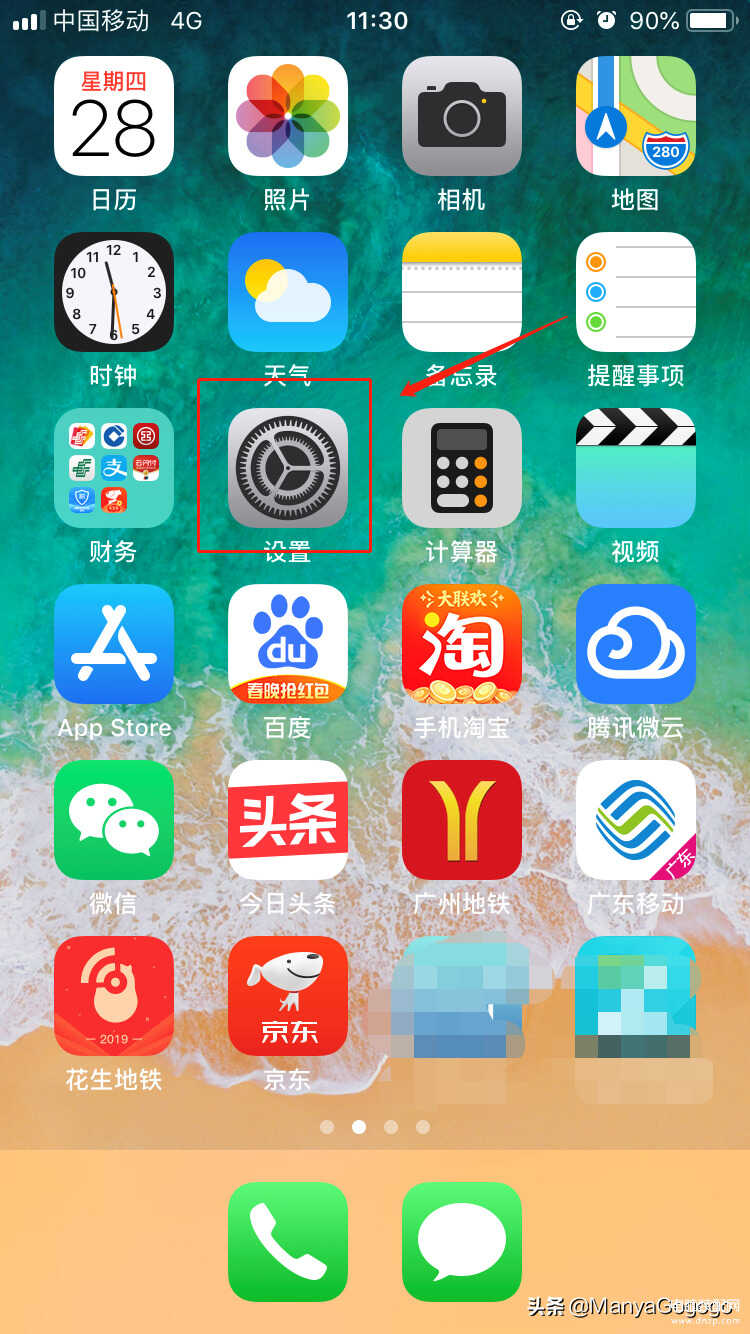
Task: Launch 微信 WeChat
Action: click(113, 820)
